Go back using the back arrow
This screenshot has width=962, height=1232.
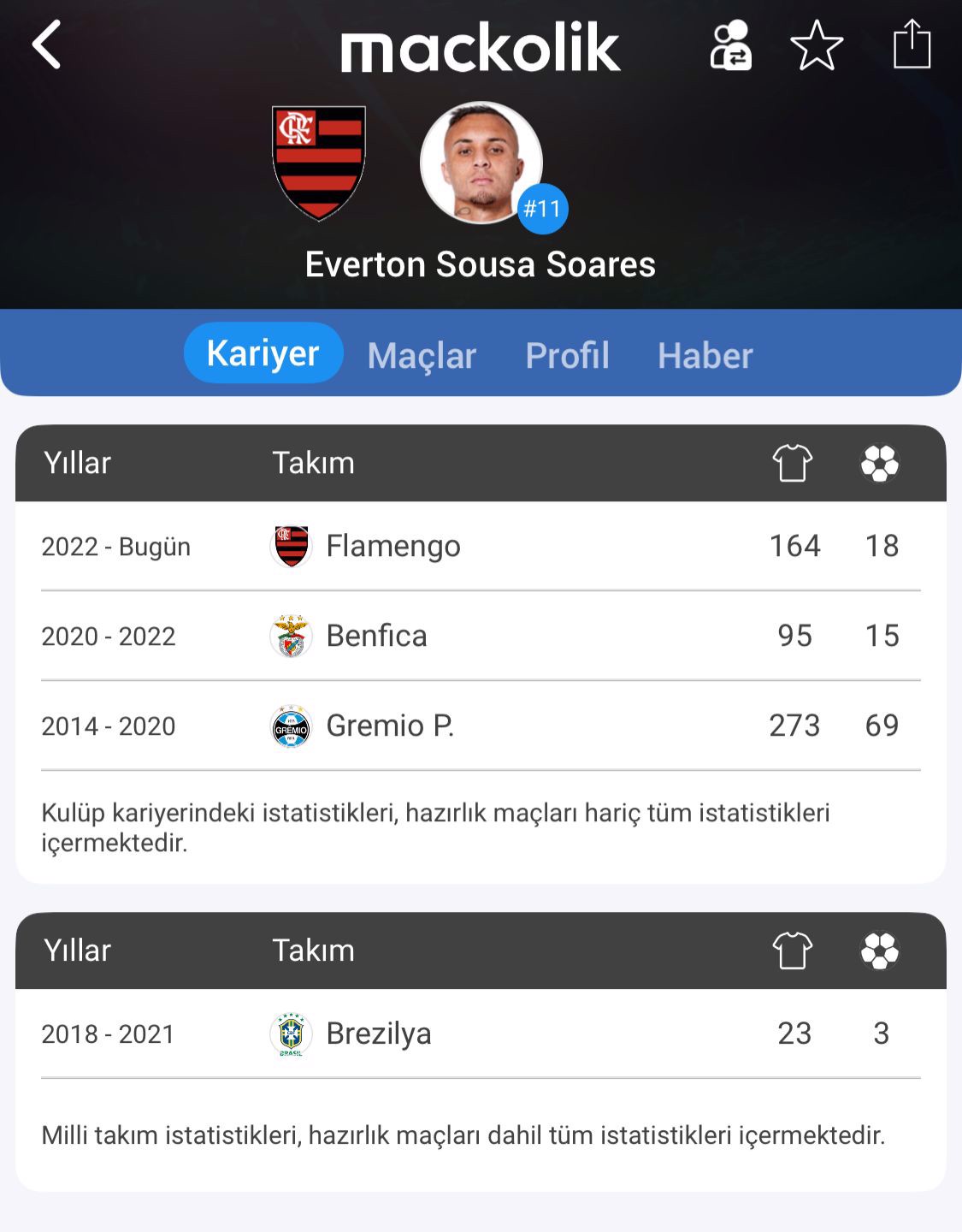[x=47, y=44]
